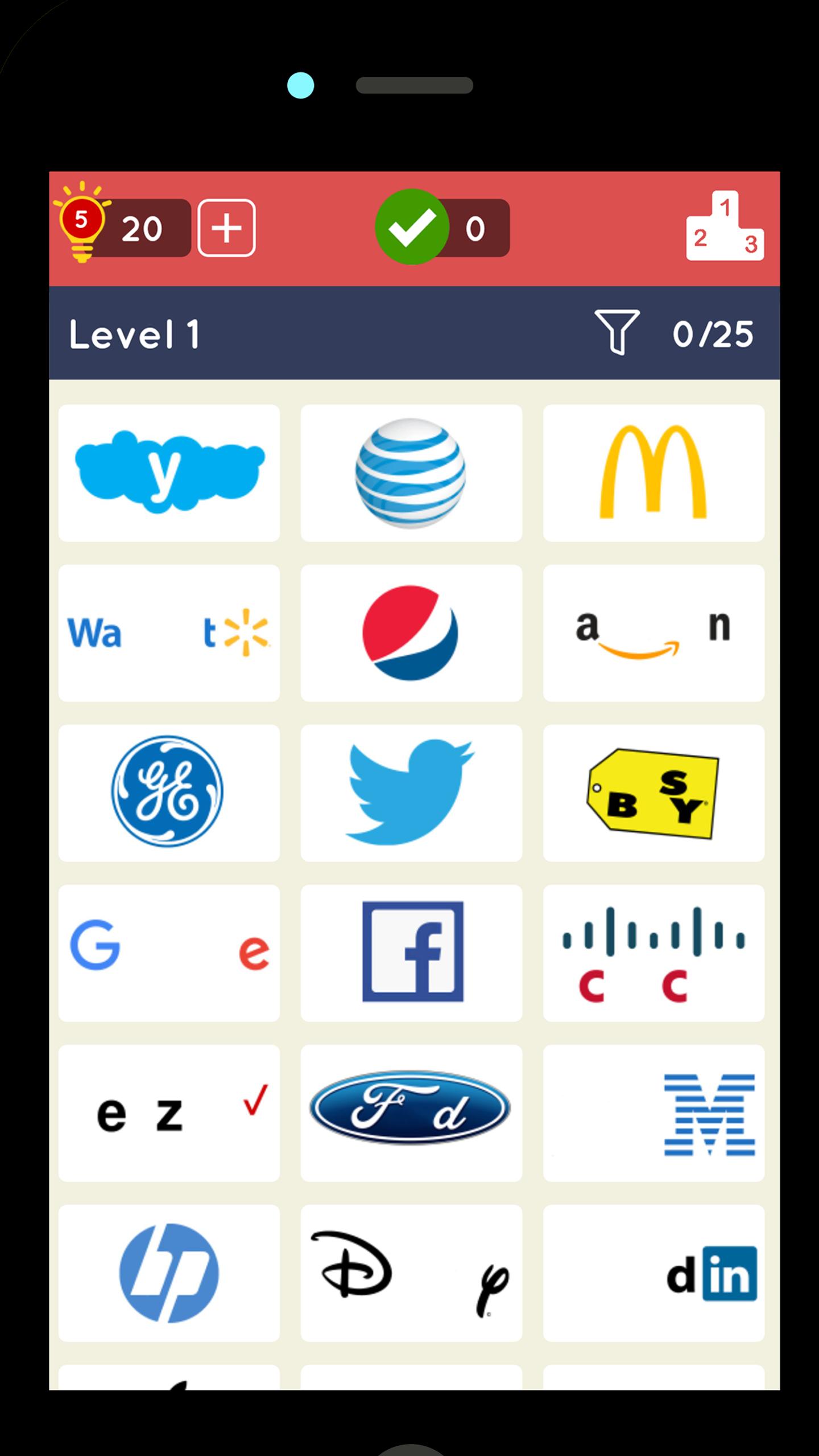Open the e z red checkmark logo
This screenshot has height=1456, width=819.
[169, 1113]
